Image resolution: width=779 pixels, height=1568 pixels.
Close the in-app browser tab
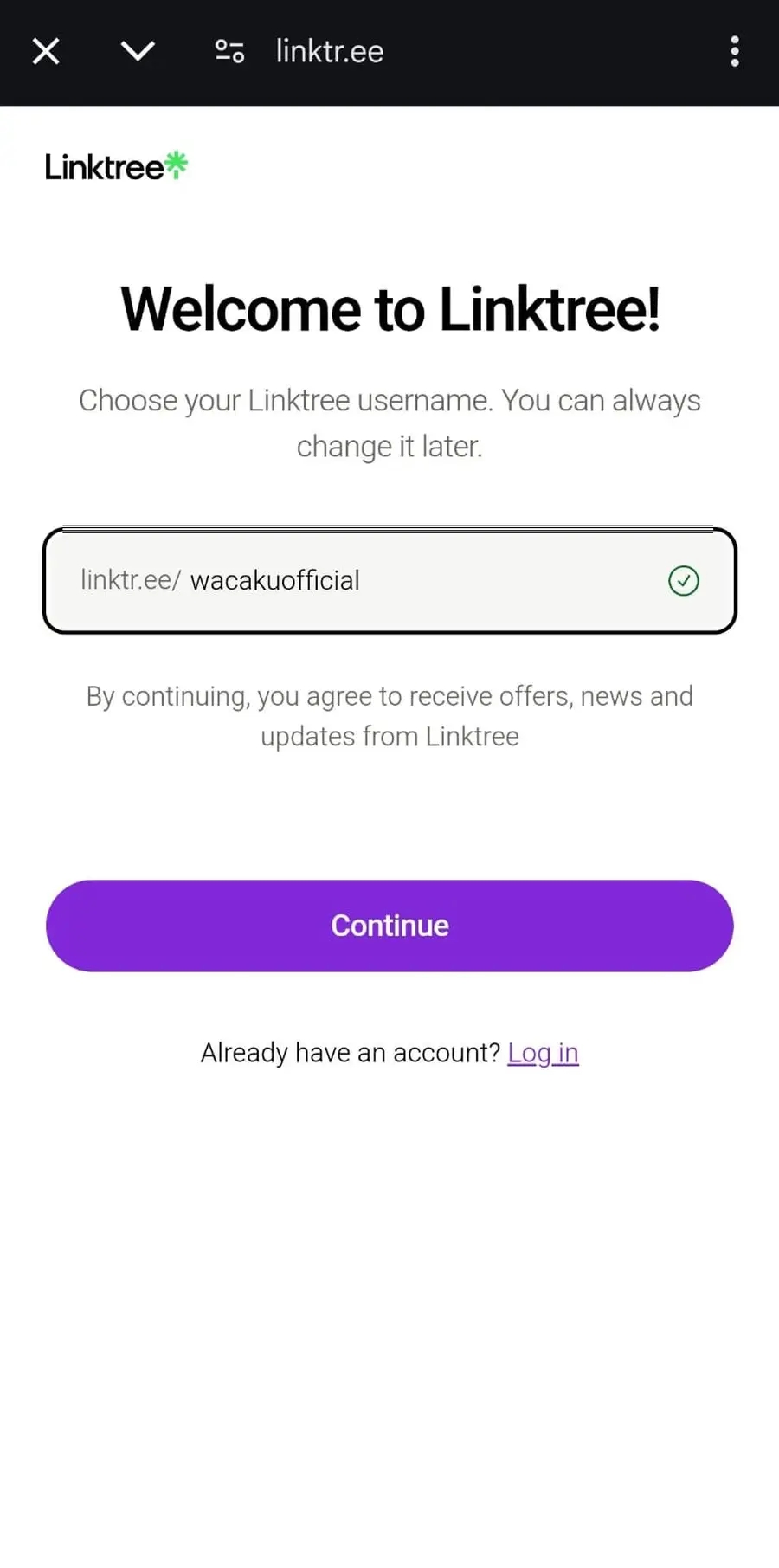click(x=46, y=52)
